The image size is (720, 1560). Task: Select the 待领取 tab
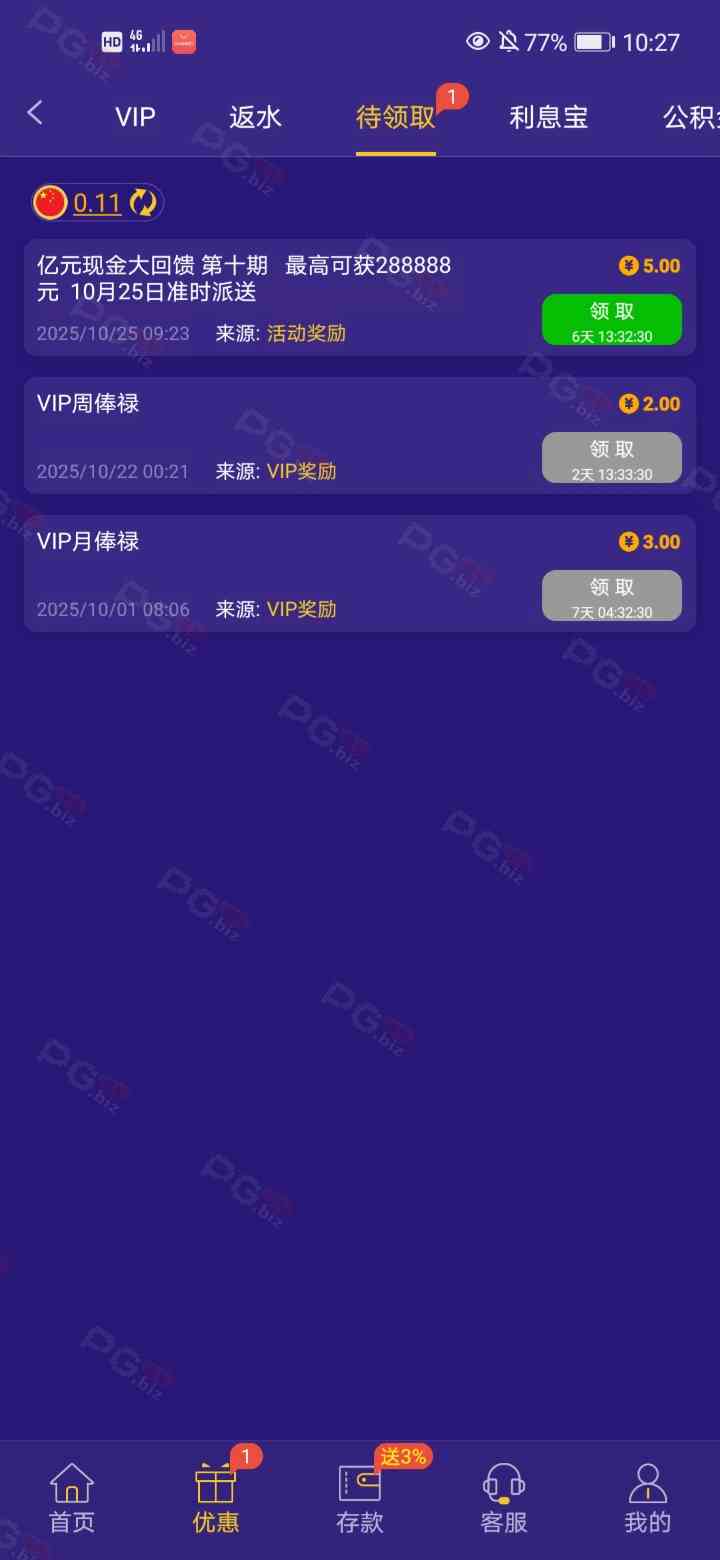[x=396, y=117]
